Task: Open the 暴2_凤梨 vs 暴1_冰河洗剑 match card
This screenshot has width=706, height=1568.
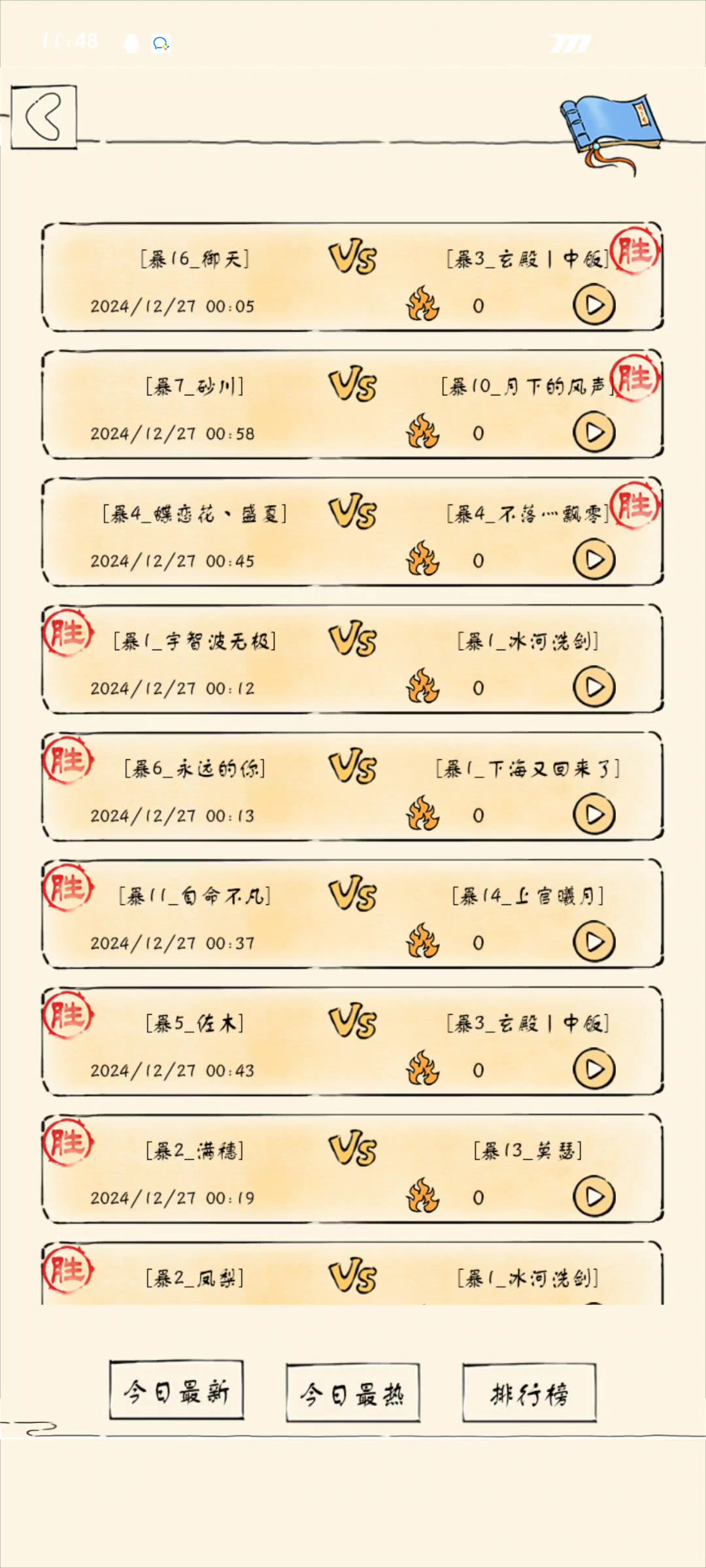Action: point(353,1277)
